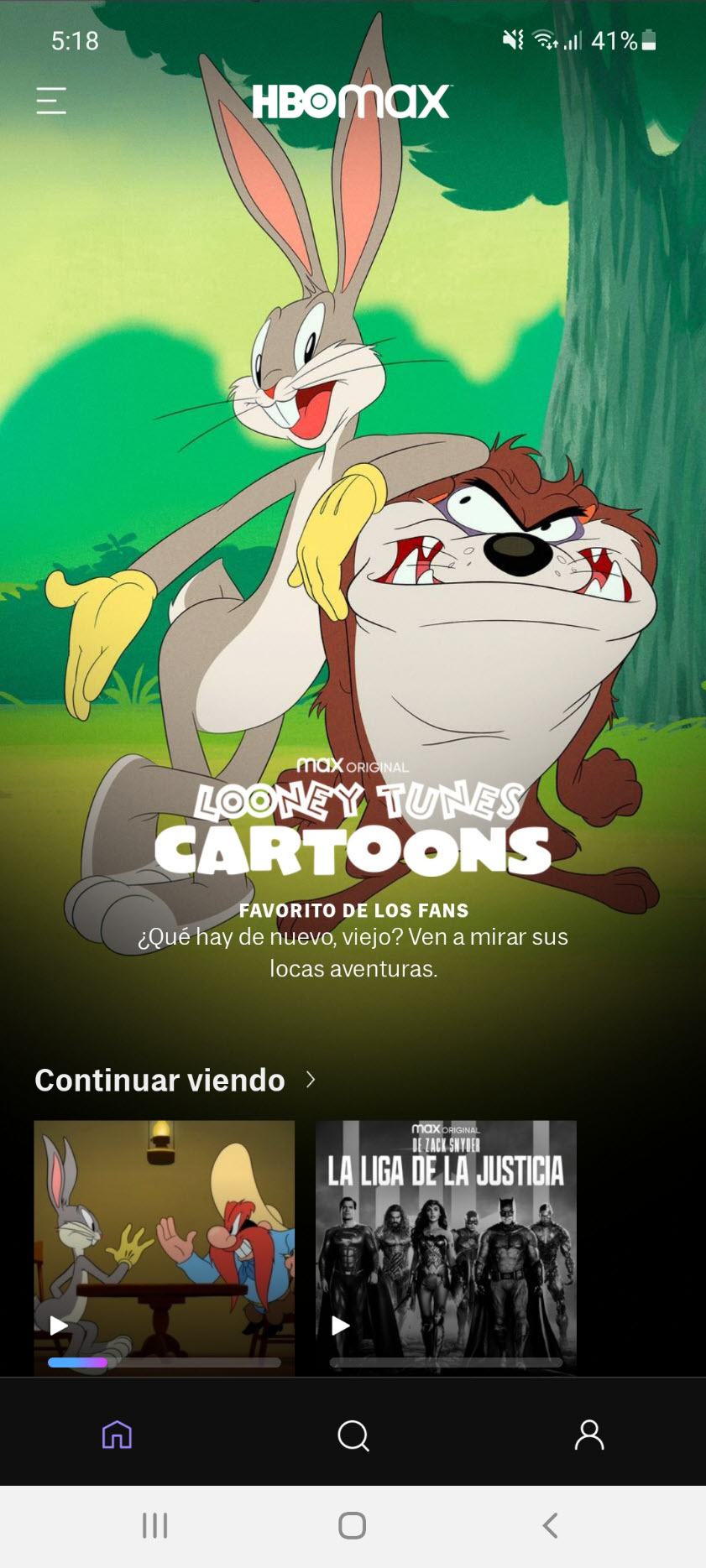706x1568 pixels.
Task: Resume the Looney Tunes episode thumbnail
Action: 164,1246
